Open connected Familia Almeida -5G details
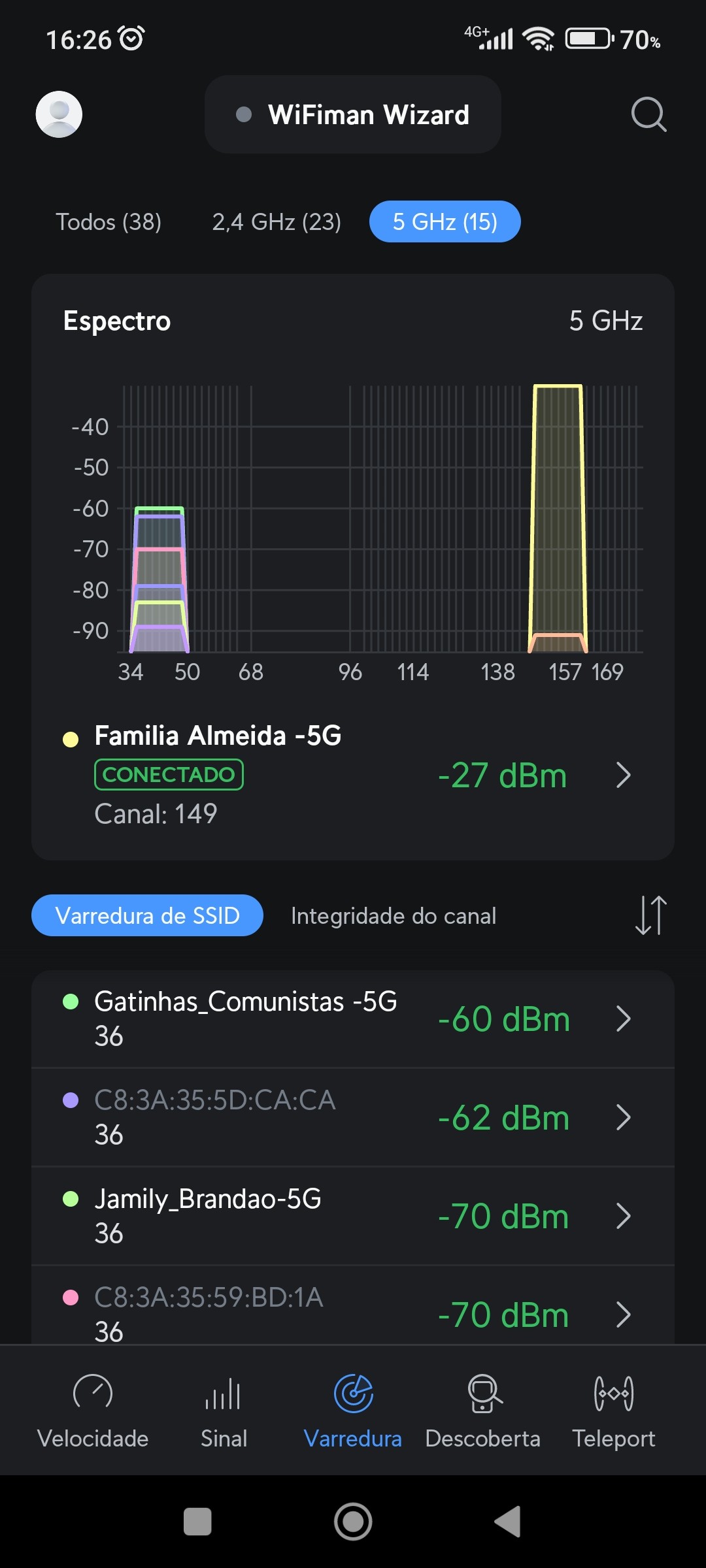Screen dimensions: 706x1568 353,775
